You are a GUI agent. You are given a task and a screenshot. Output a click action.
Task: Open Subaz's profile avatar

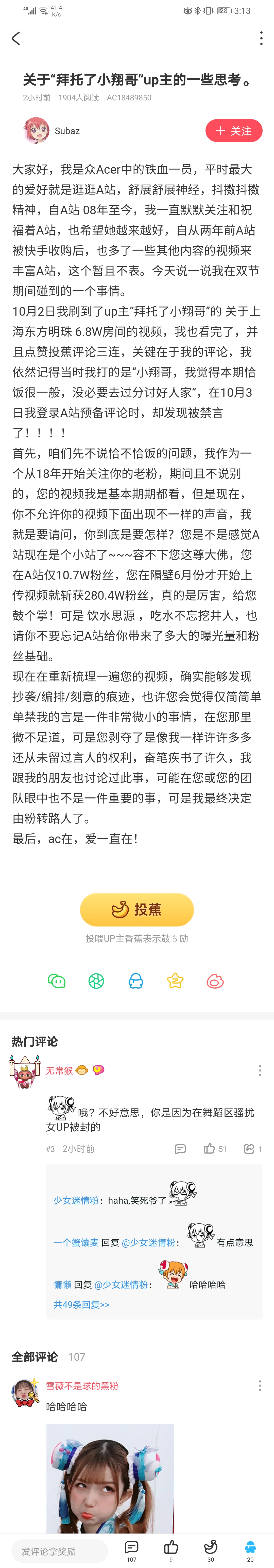[x=36, y=131]
